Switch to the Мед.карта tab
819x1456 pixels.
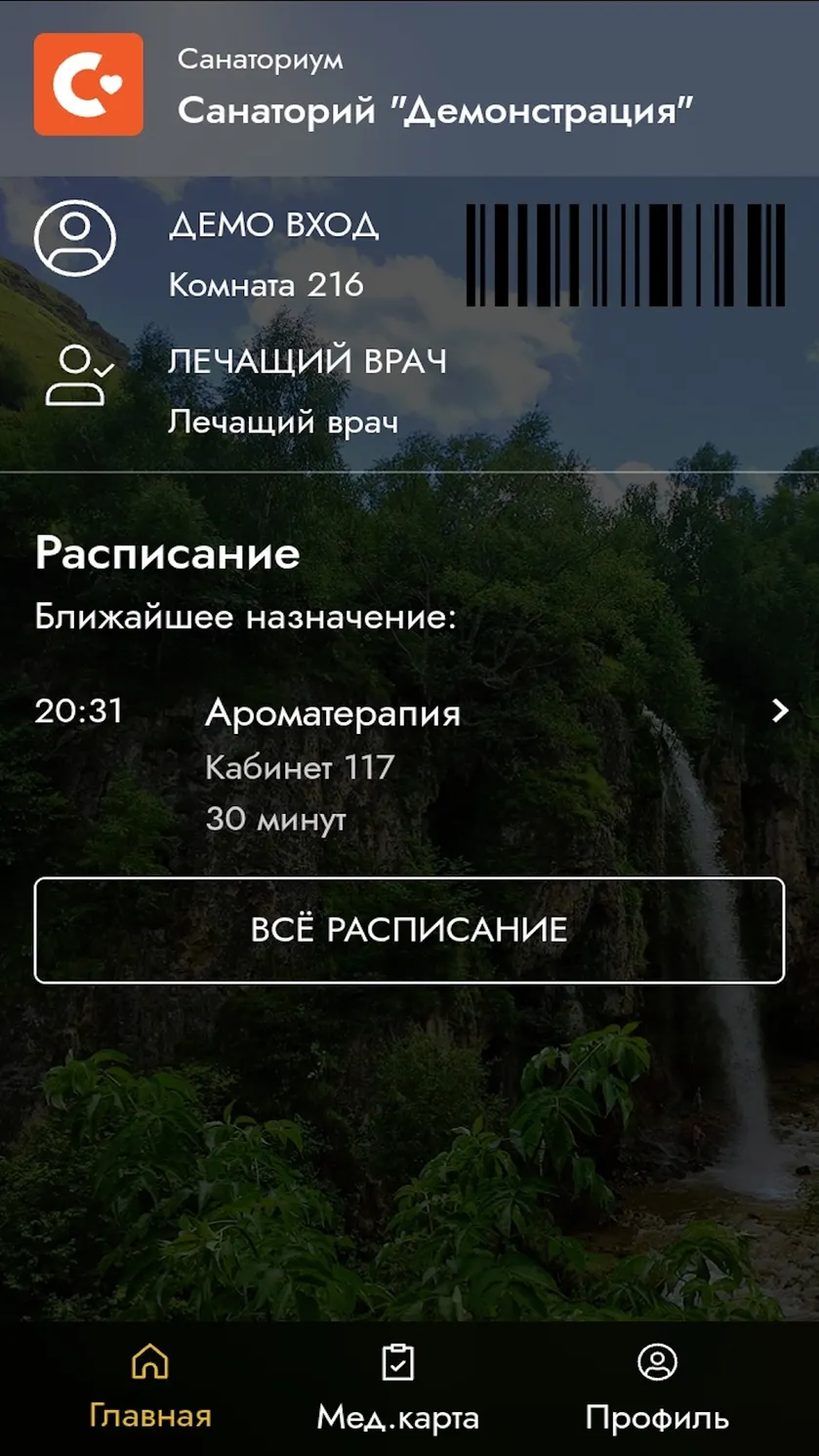coord(398,1389)
